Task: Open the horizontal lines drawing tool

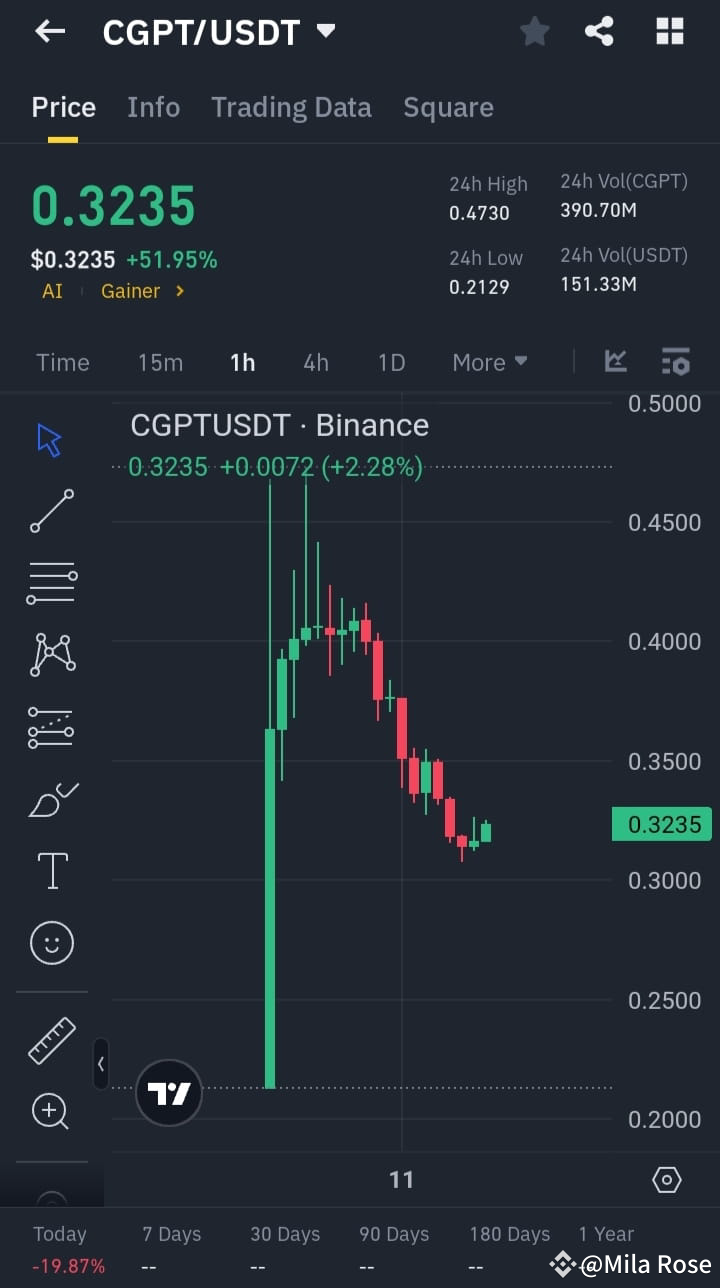Action: pos(50,582)
